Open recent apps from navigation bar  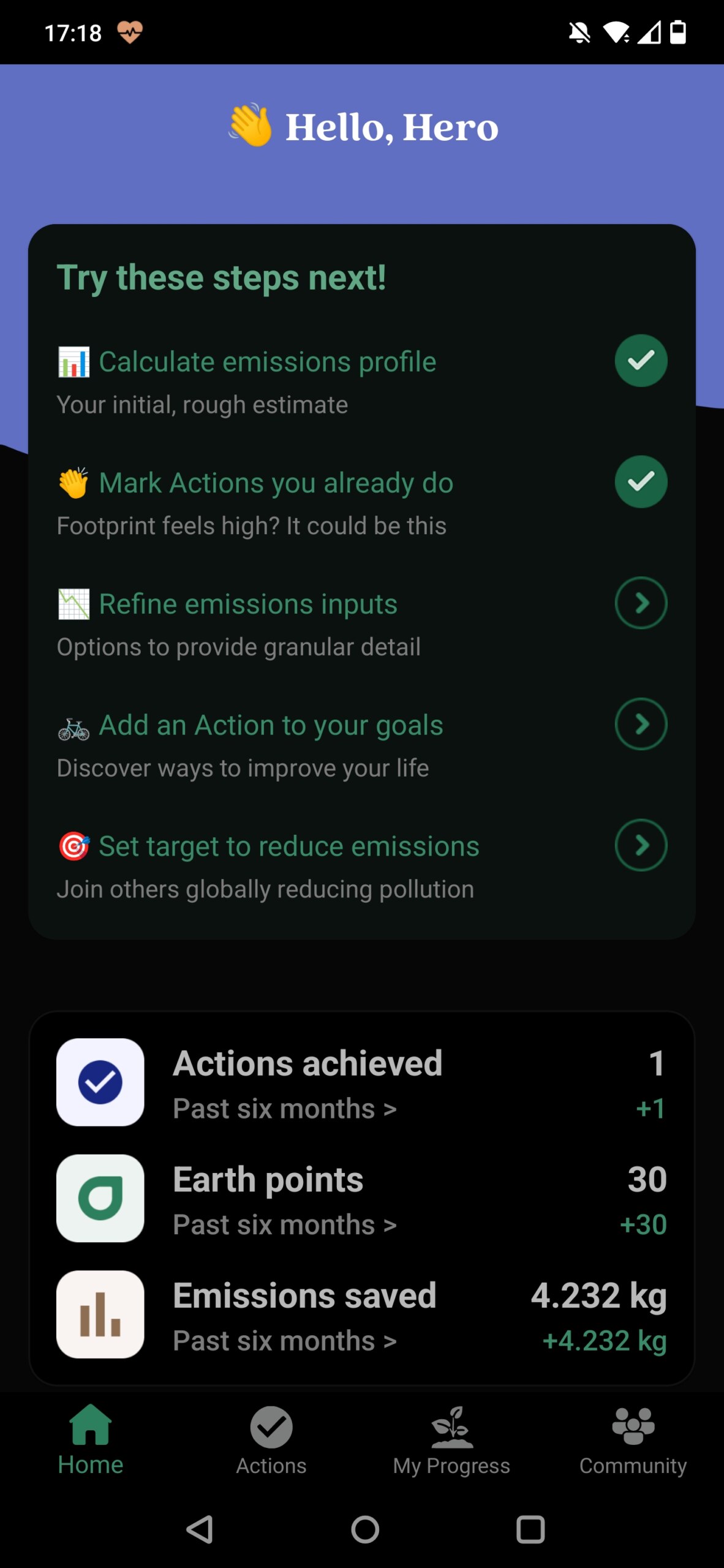(x=530, y=1529)
